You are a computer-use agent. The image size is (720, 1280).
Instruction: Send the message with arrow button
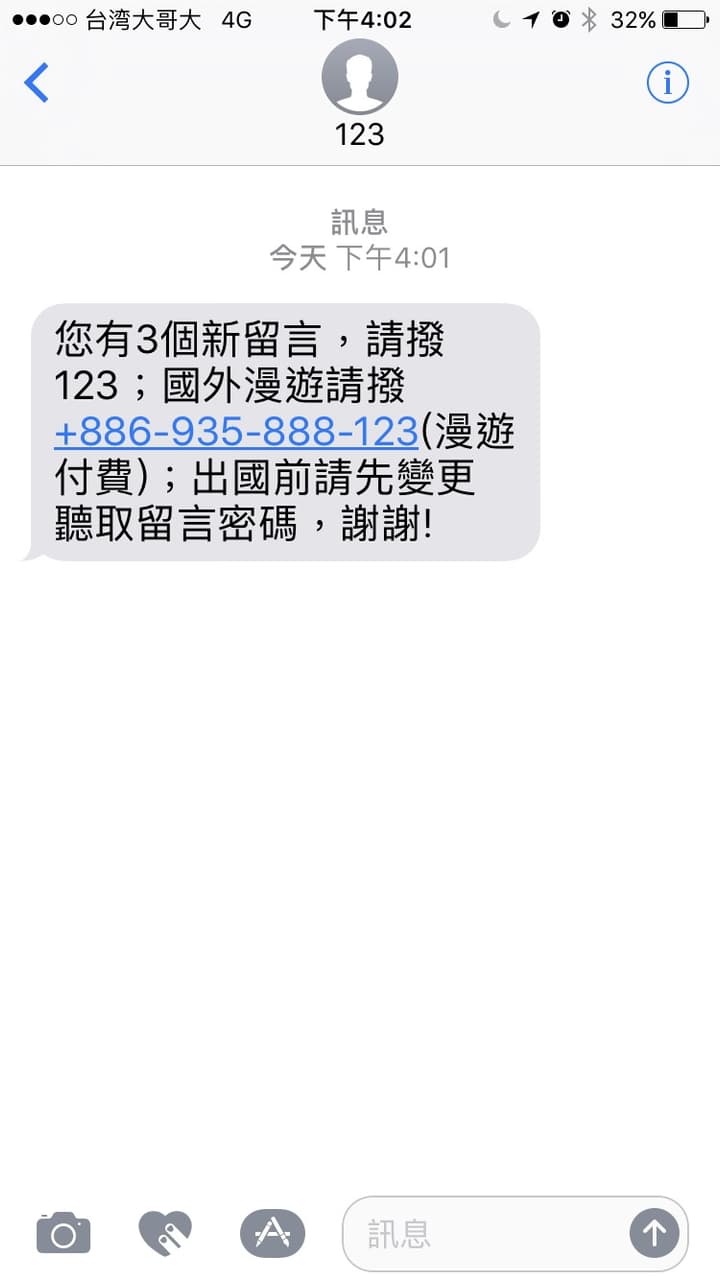click(x=654, y=1233)
